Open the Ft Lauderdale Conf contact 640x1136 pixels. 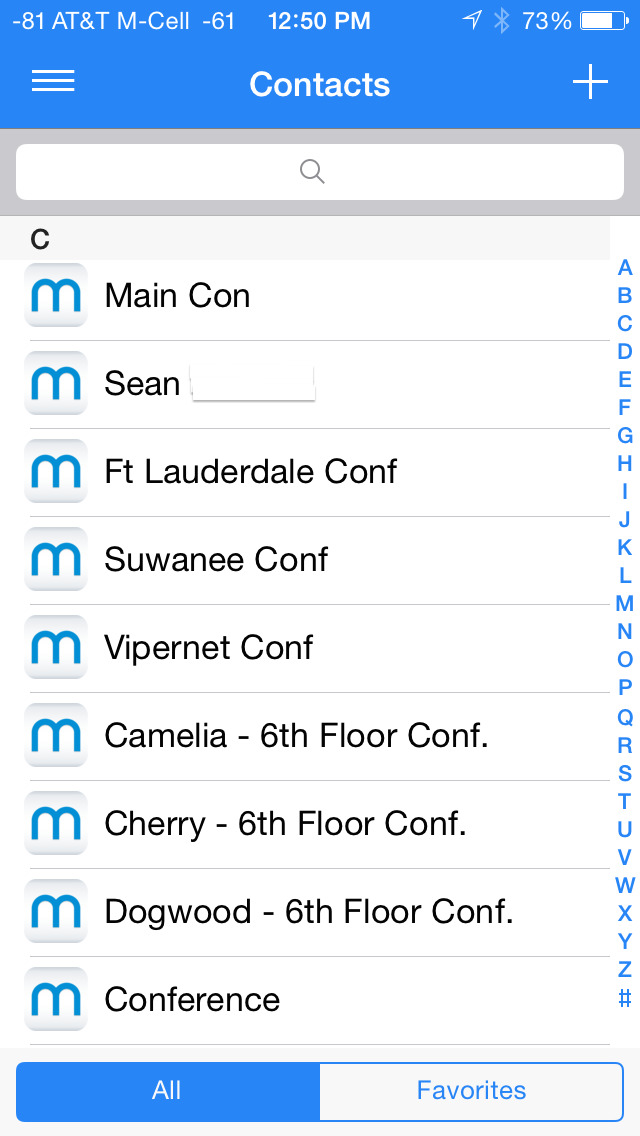(x=305, y=472)
